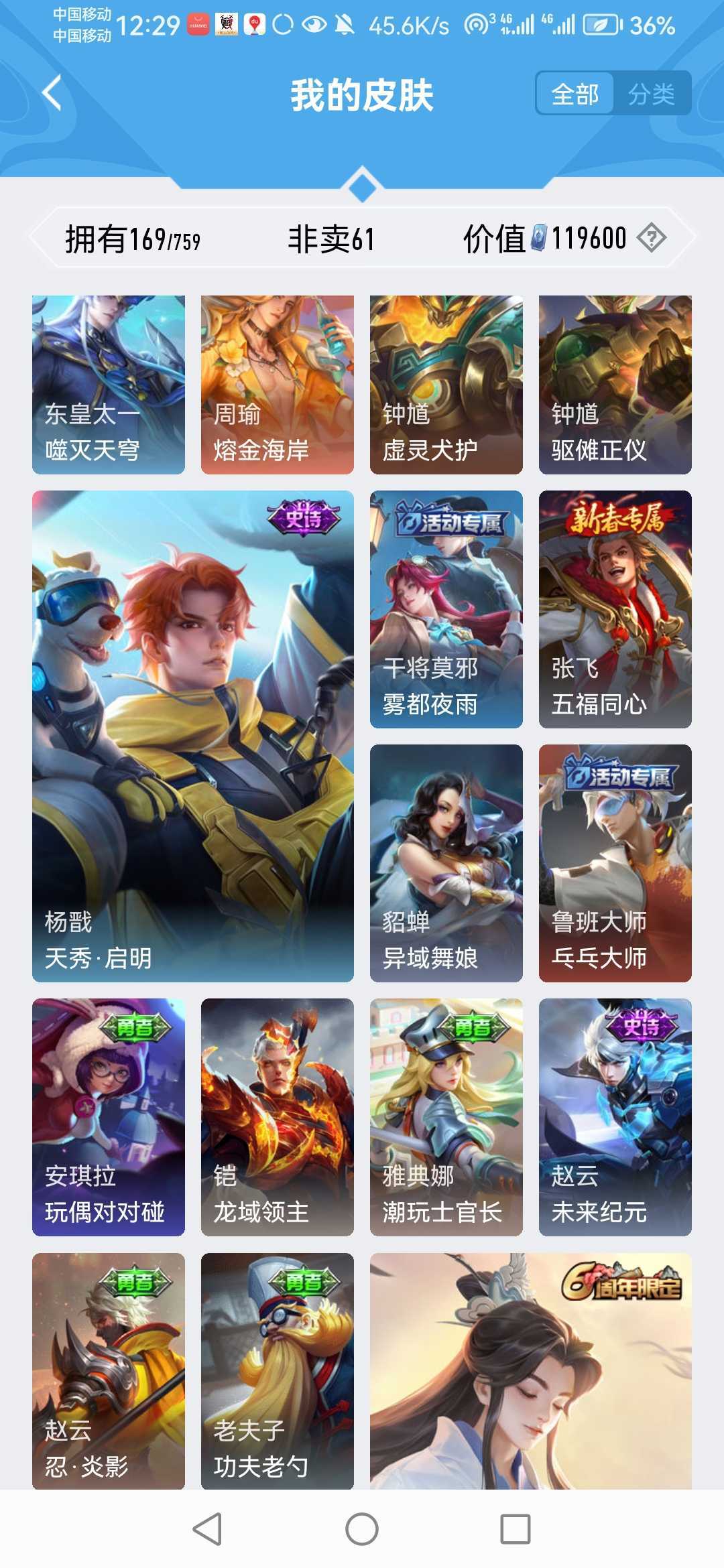Image resolution: width=724 pixels, height=1568 pixels.
Task: Open 干将莫邪 雾都夜雨 skin card
Action: point(446,609)
